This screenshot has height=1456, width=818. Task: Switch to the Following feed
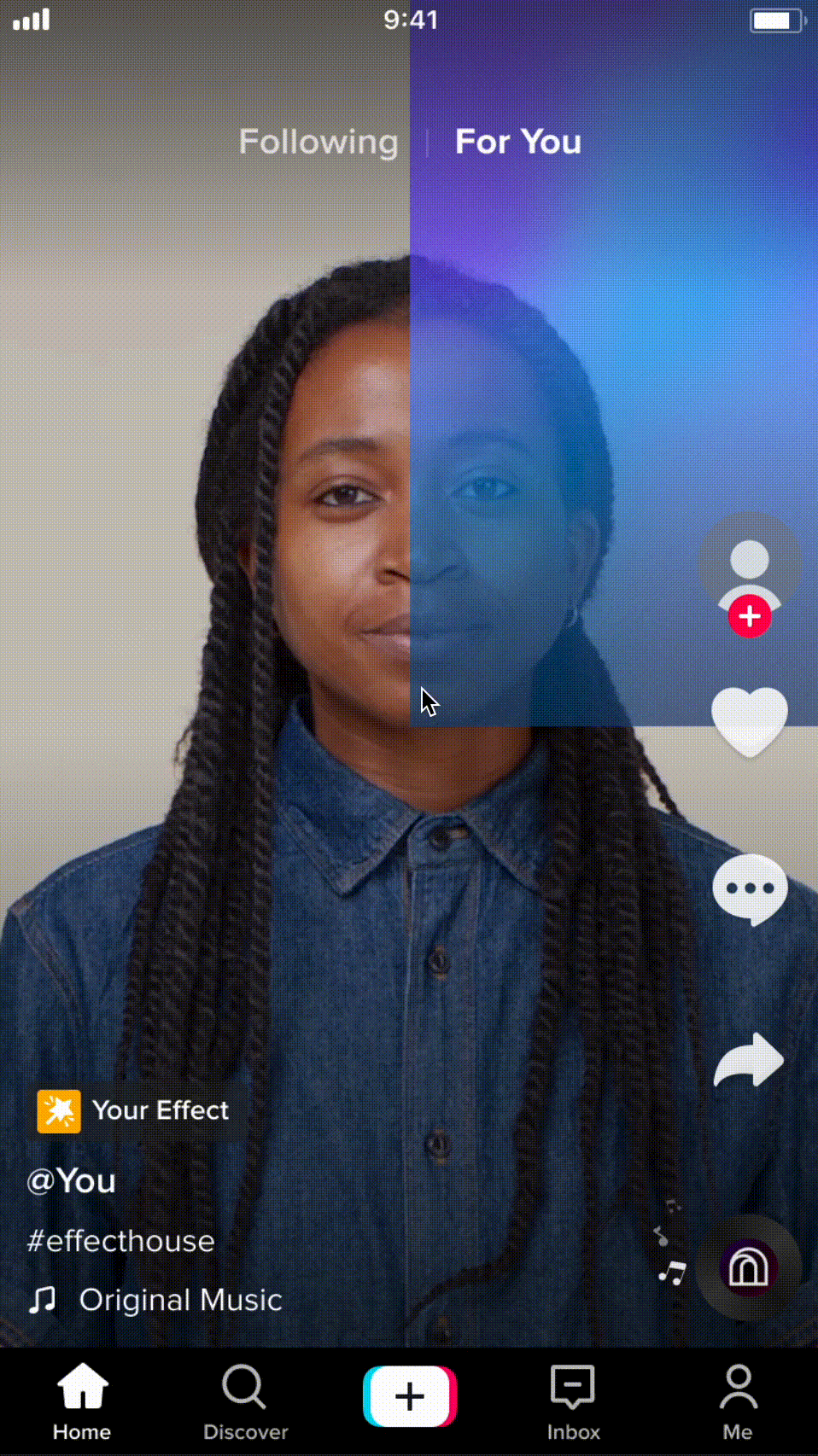tap(318, 142)
